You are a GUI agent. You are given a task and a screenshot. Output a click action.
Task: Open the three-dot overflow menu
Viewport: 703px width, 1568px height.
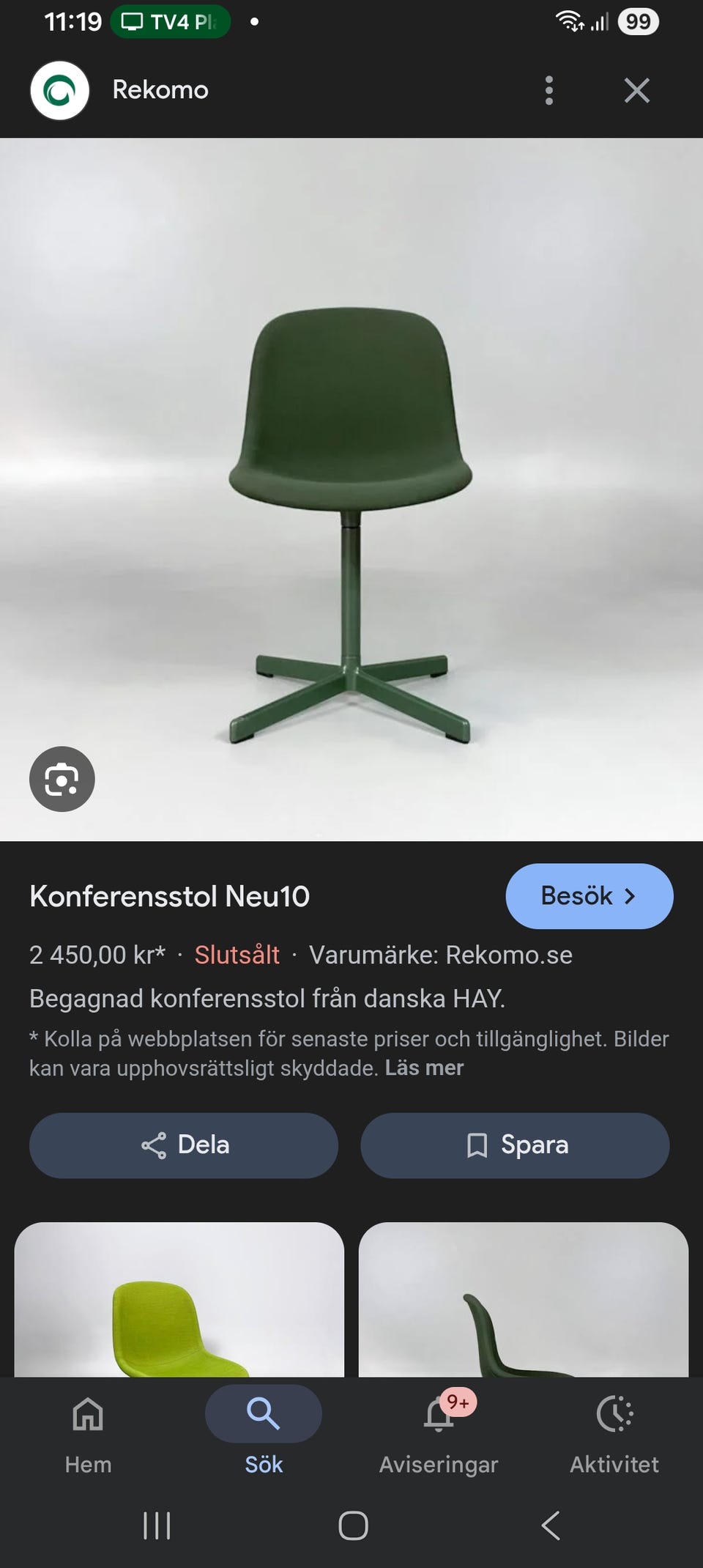tap(548, 90)
